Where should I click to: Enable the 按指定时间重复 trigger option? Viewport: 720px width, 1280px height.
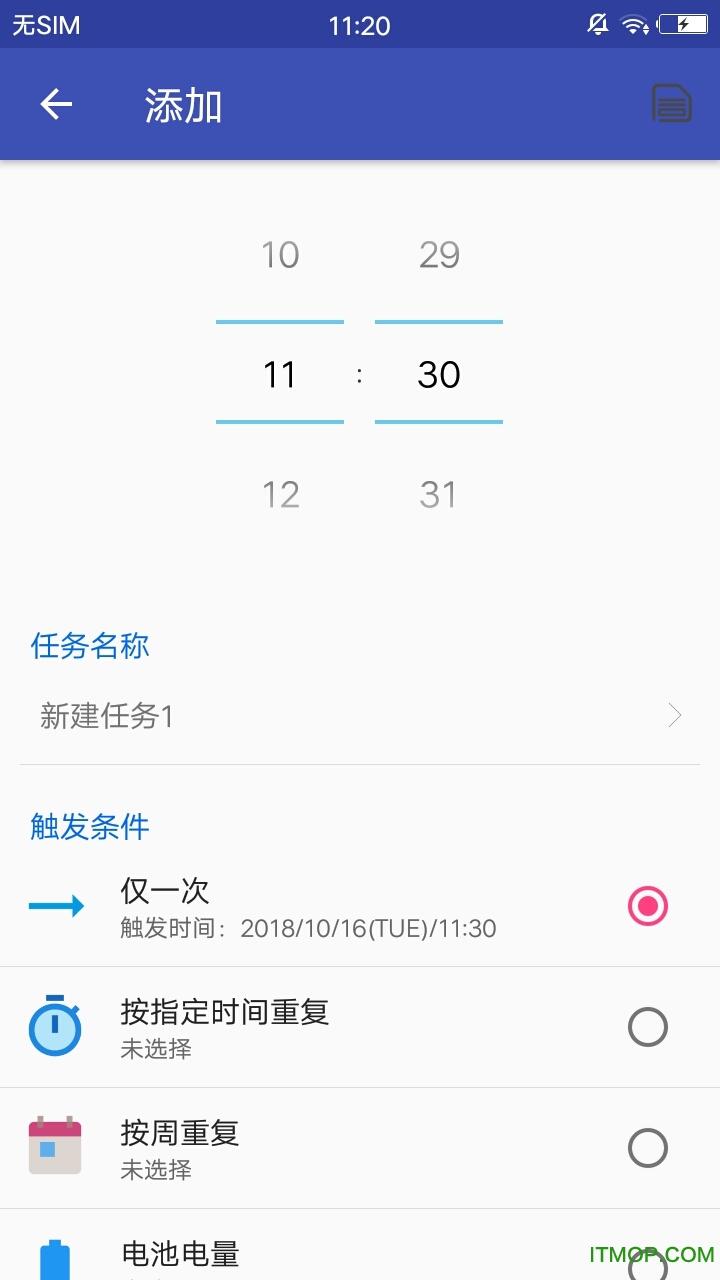(x=647, y=1027)
